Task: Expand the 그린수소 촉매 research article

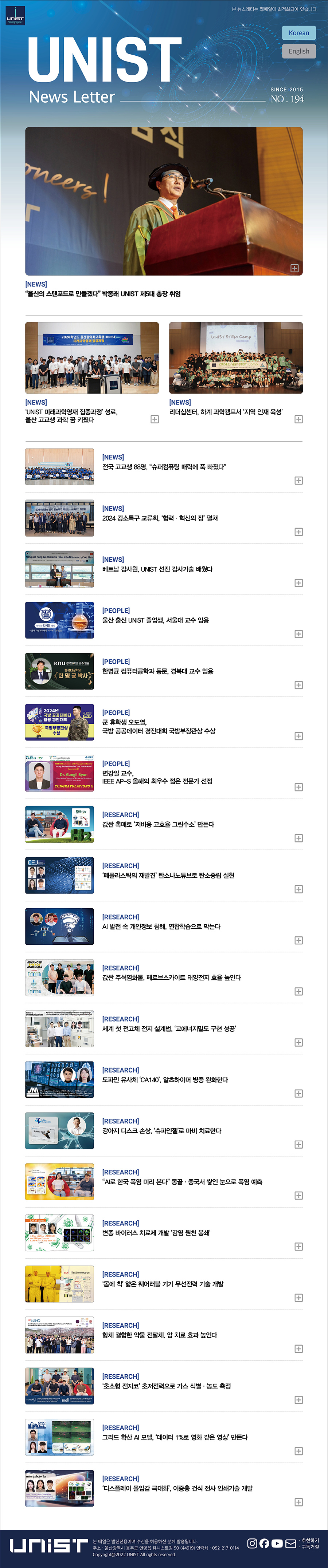Action: pos(298,839)
